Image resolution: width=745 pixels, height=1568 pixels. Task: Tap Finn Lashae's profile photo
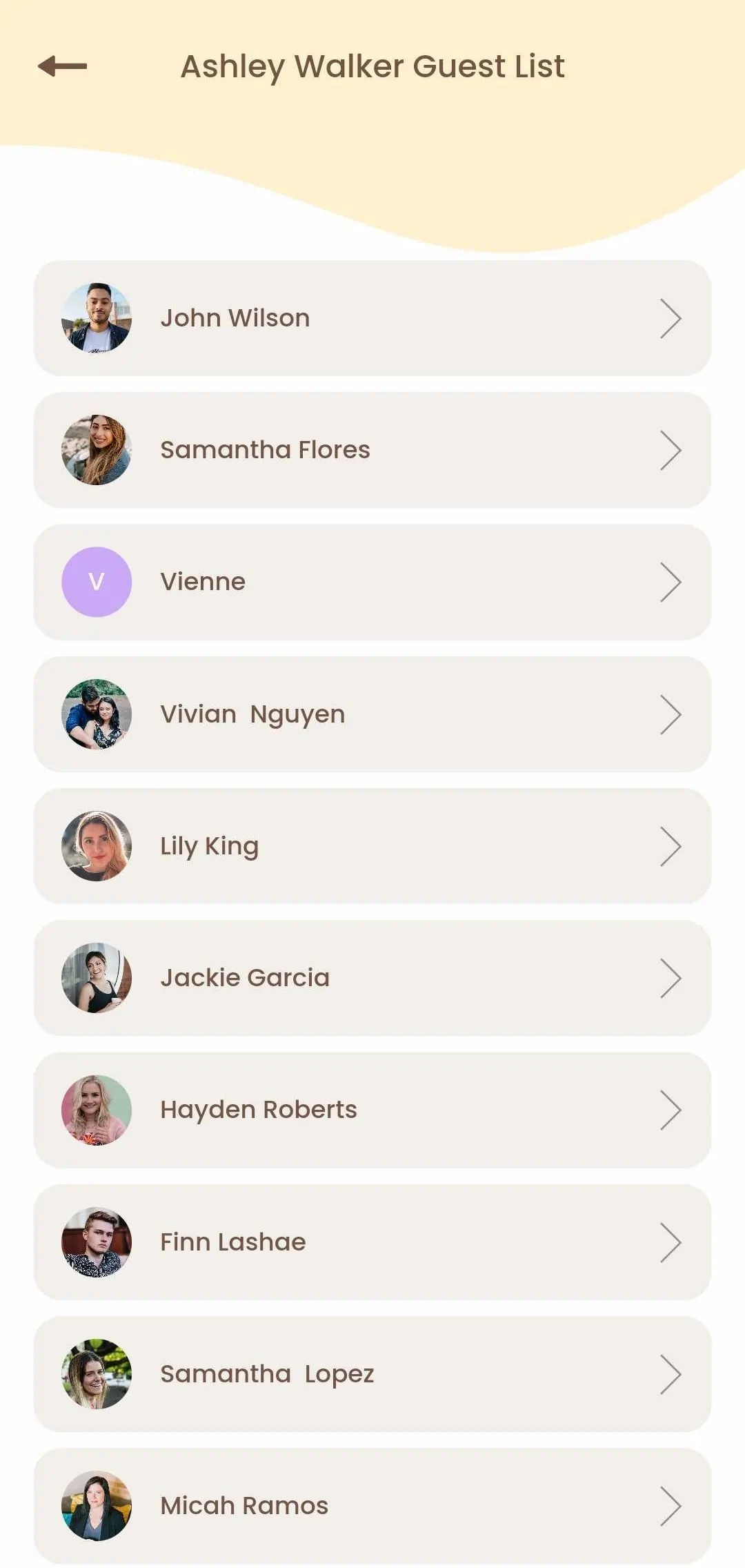click(97, 1241)
